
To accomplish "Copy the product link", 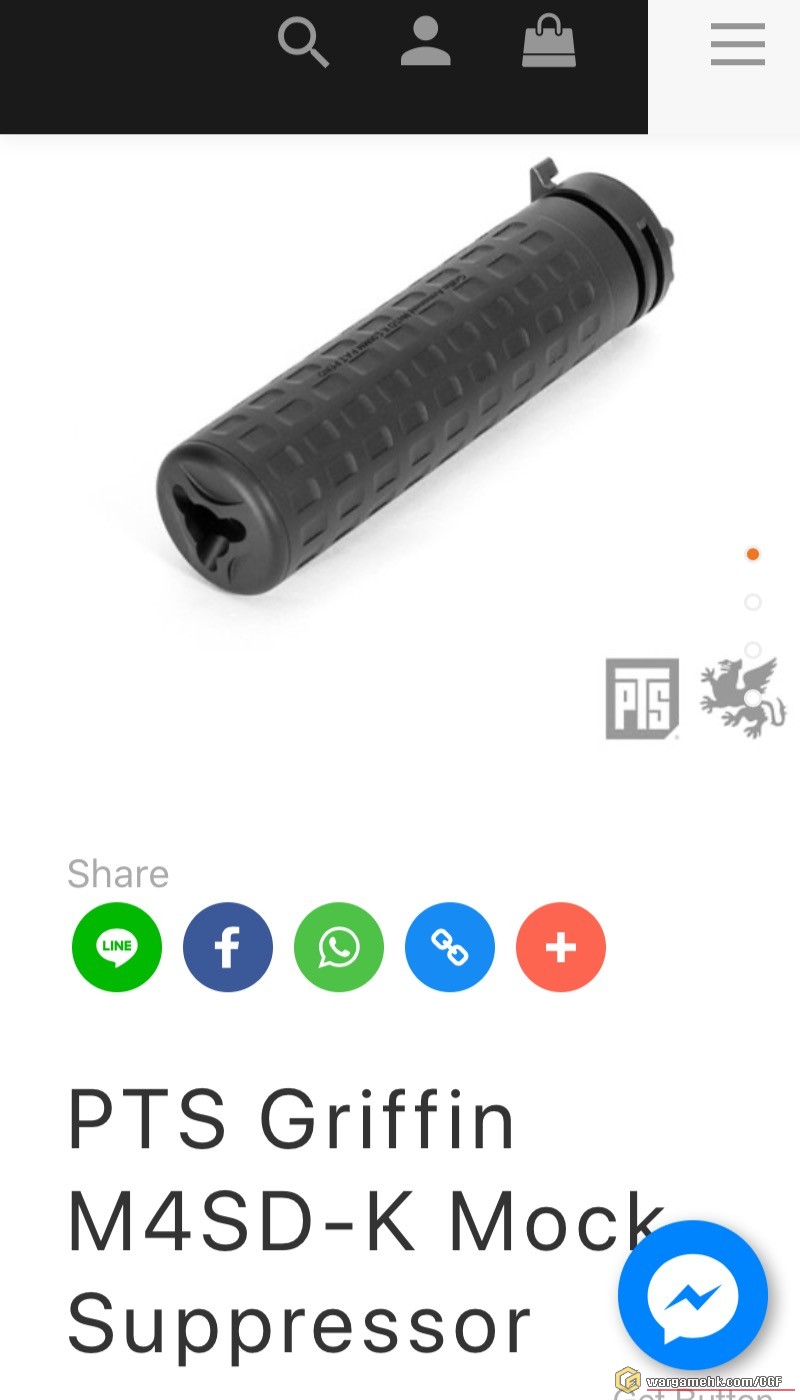I will [450, 947].
